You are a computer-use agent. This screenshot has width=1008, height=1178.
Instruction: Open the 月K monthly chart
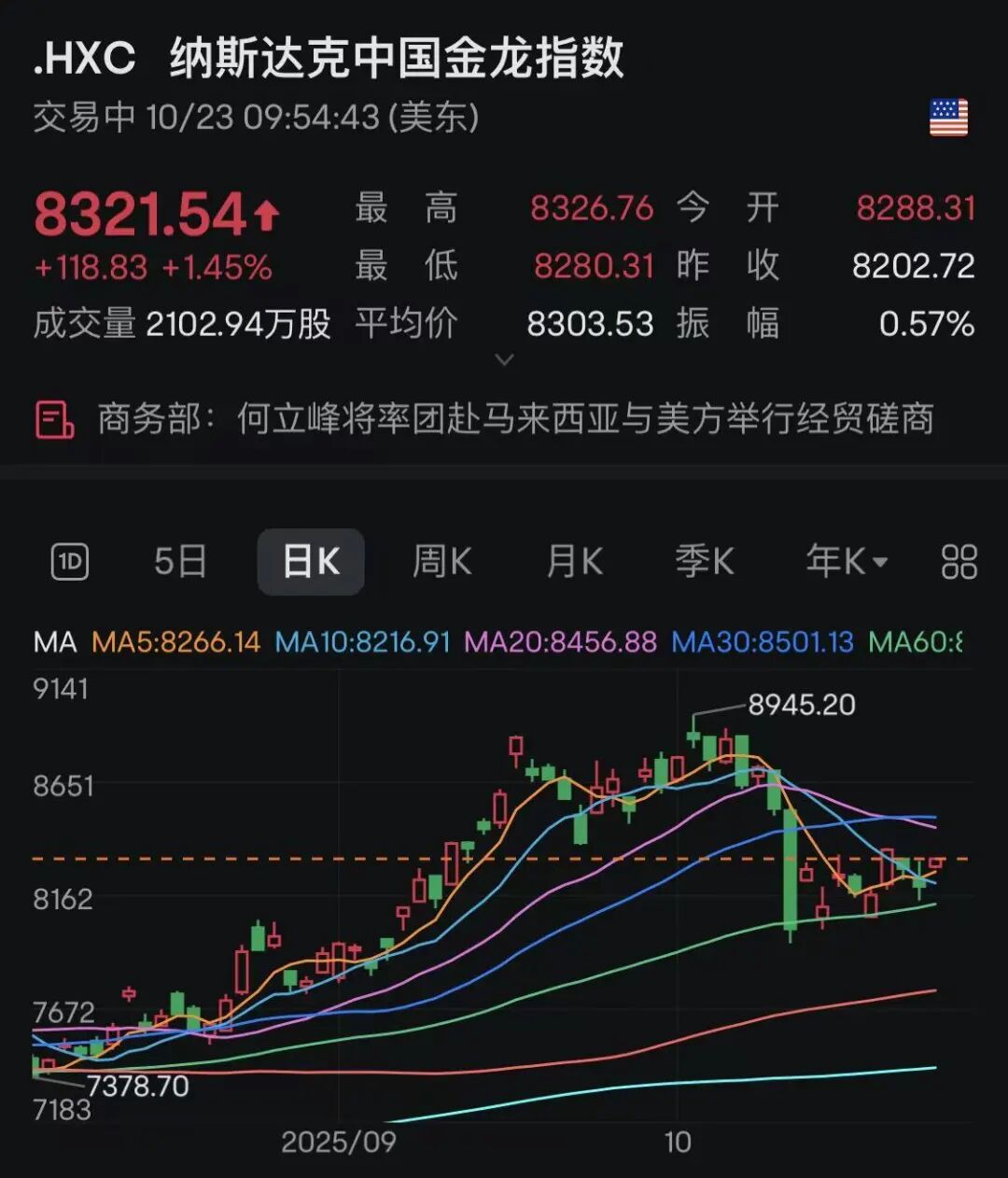point(574,562)
